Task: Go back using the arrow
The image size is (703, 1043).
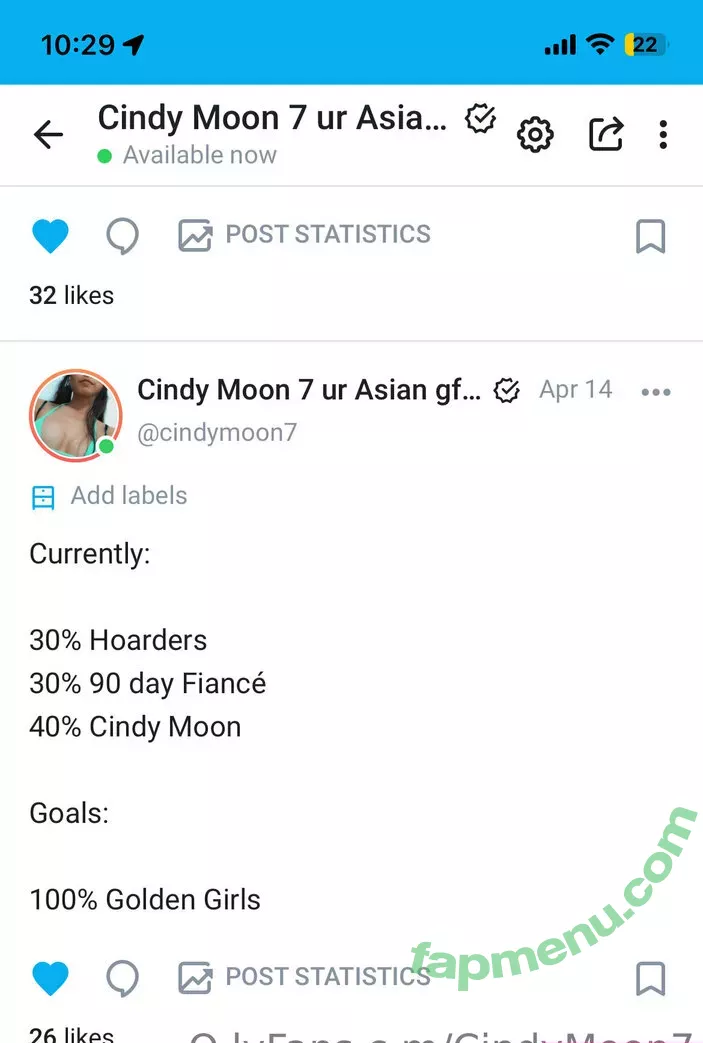Action: coord(48,134)
